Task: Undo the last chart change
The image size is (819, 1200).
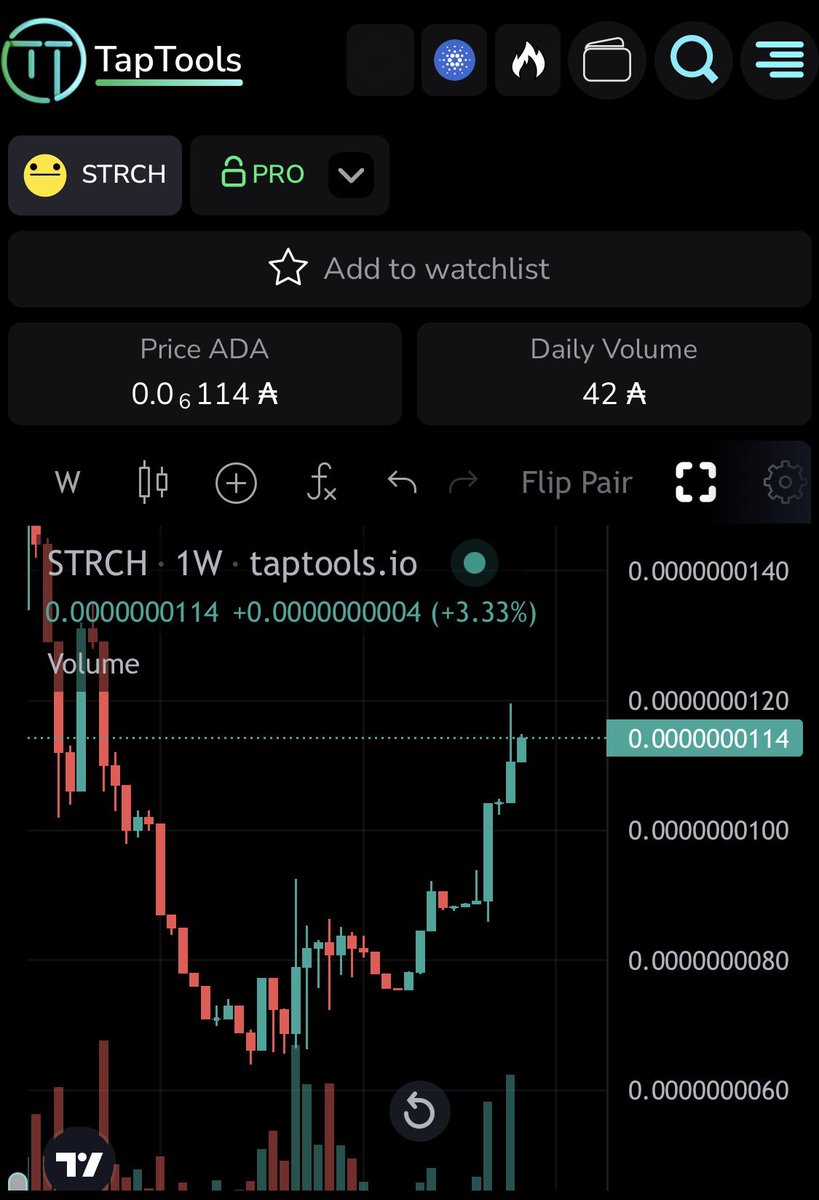Action: click(402, 484)
